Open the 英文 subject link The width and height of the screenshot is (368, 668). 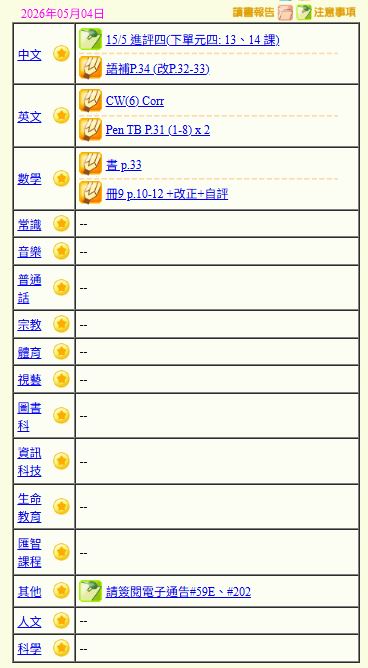pyautogui.click(x=29, y=116)
